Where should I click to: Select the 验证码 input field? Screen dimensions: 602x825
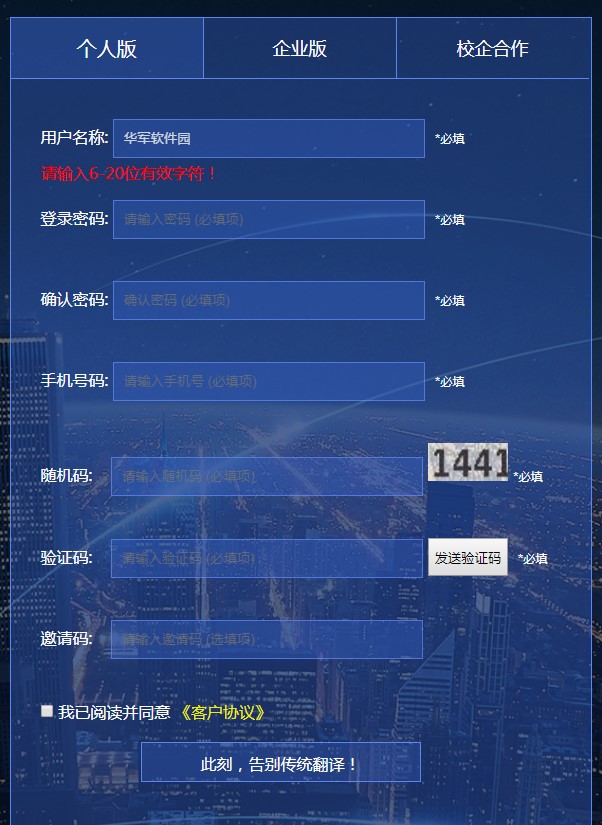pos(266,559)
